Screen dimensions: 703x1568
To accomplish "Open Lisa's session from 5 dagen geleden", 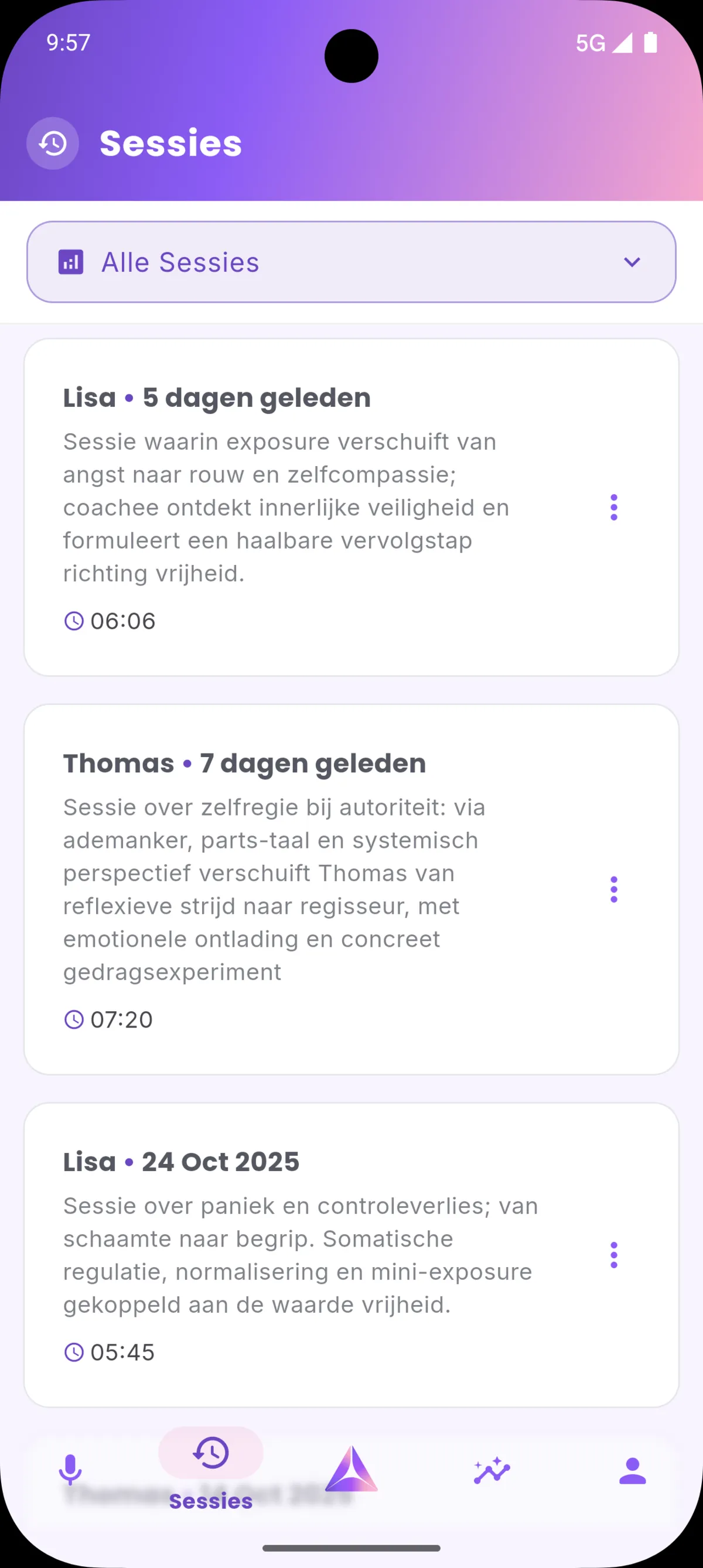I will [x=305, y=505].
